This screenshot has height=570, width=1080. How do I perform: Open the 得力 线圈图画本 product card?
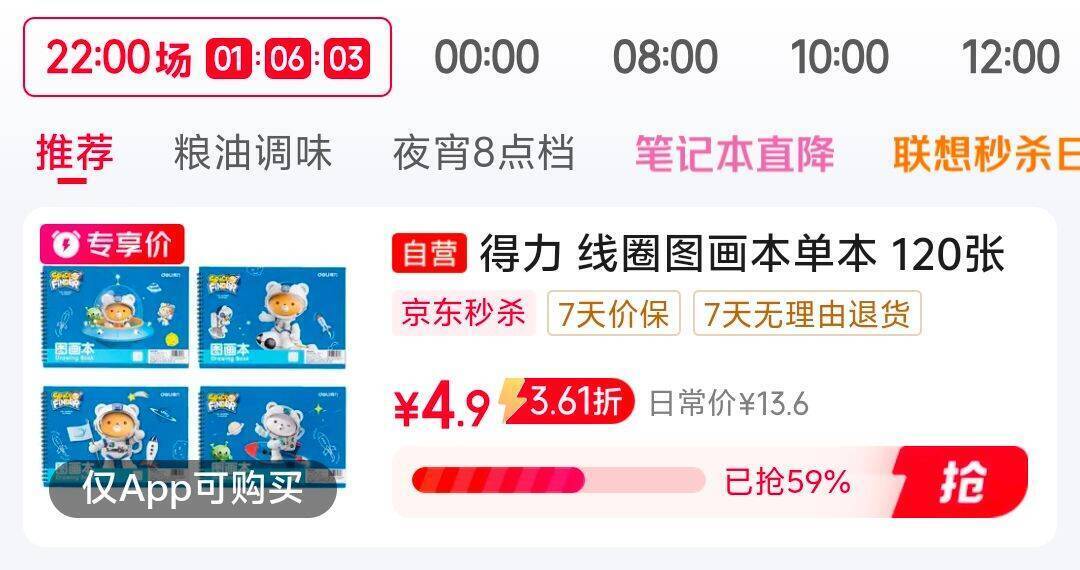pyautogui.click(x=540, y=377)
